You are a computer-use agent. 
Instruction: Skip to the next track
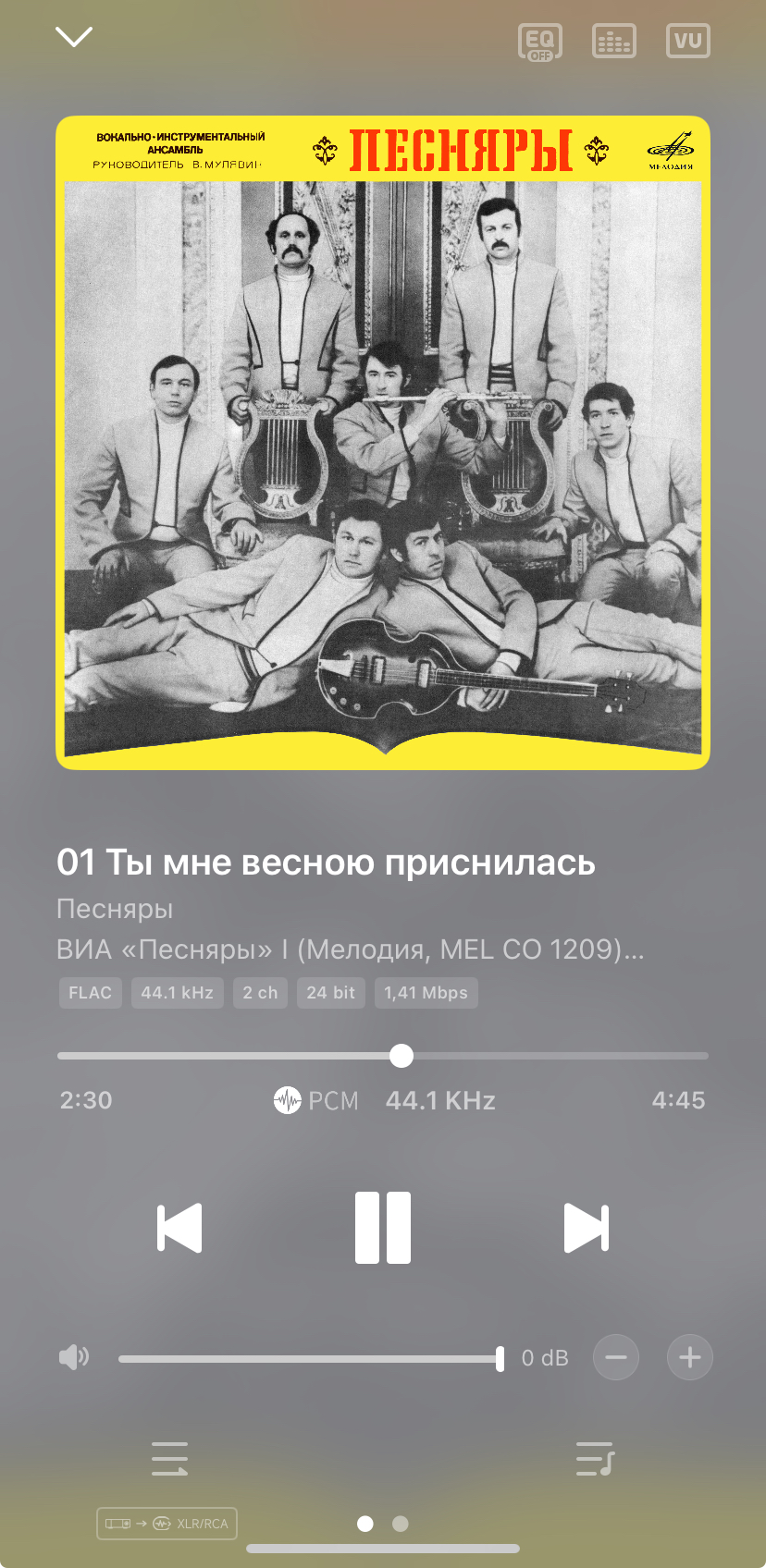point(587,1228)
